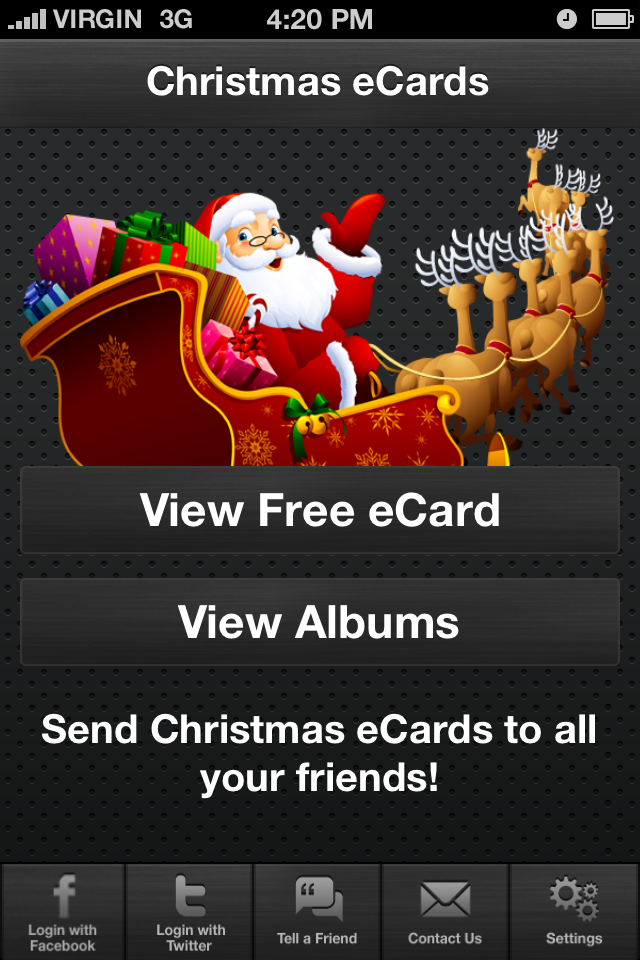Open the View Free eCard button

click(320, 510)
